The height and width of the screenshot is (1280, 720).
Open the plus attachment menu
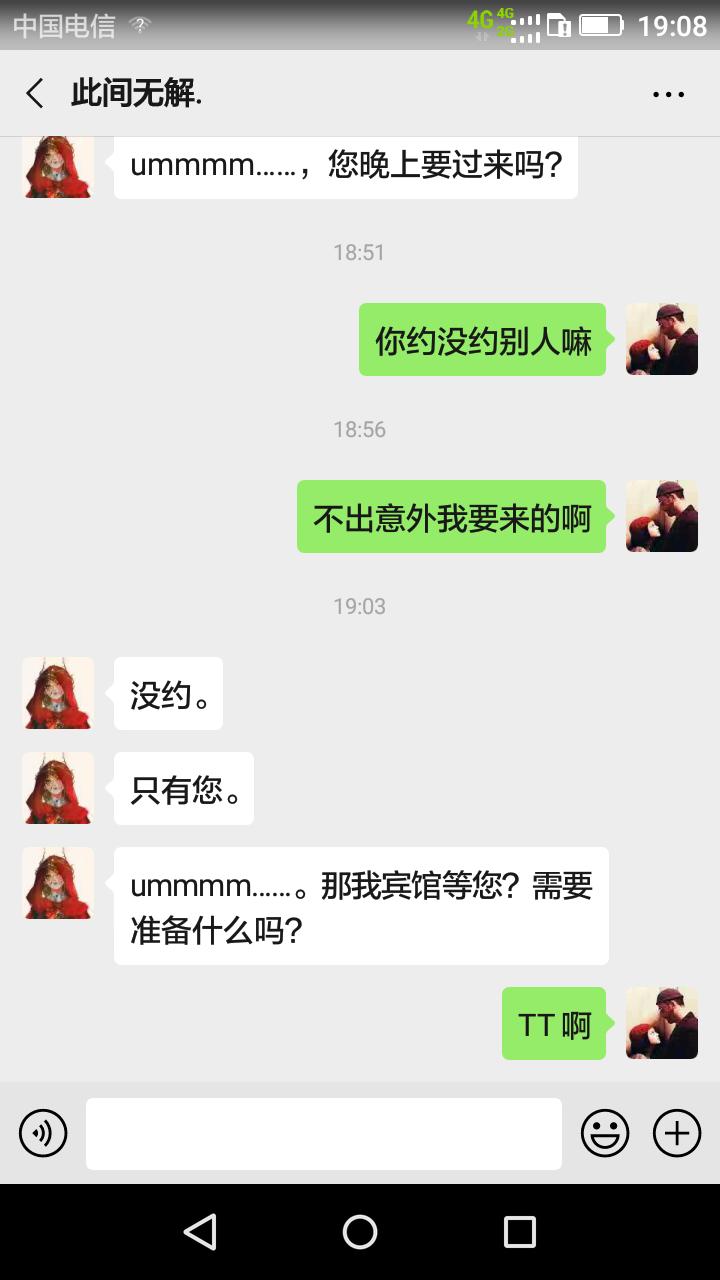click(677, 1133)
